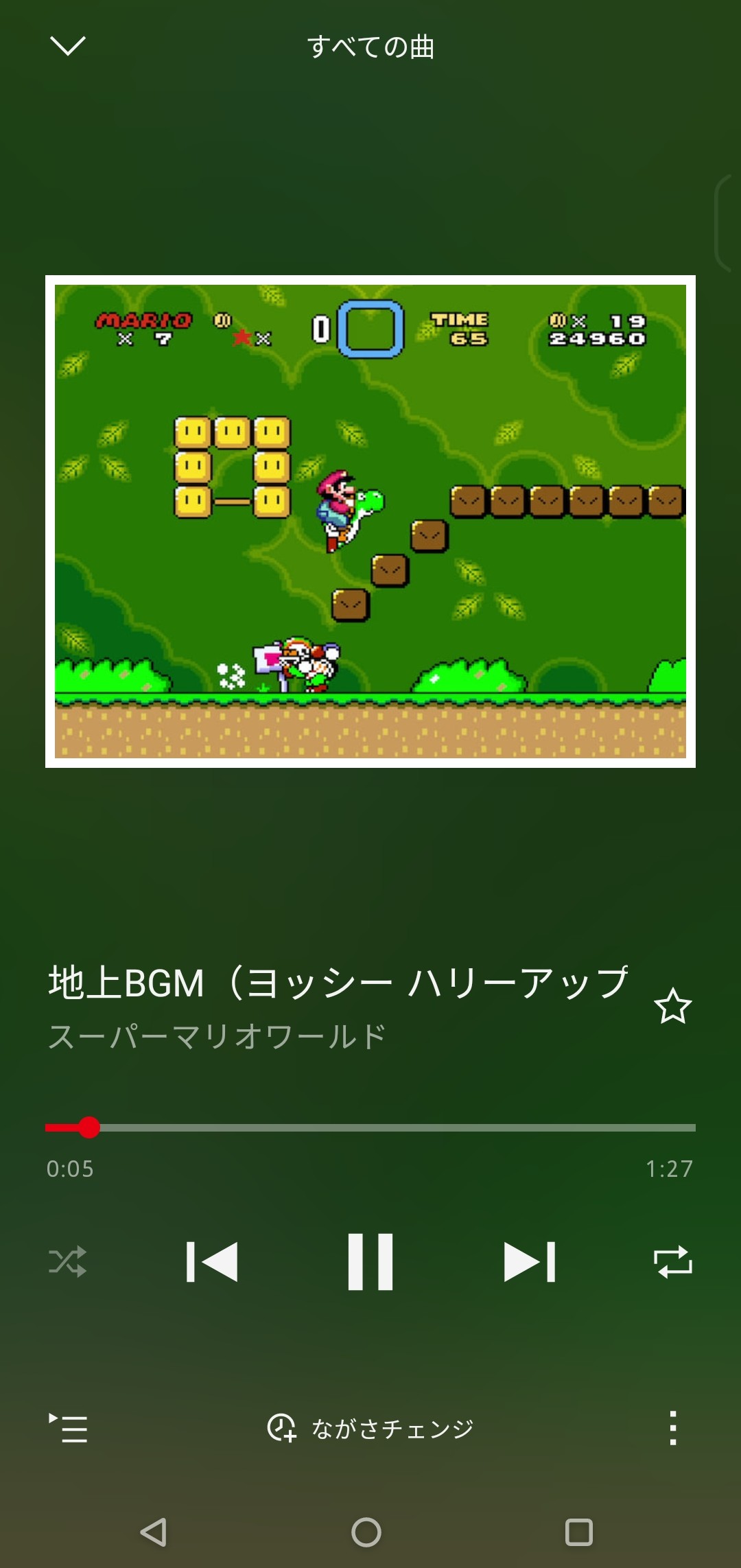Collapse the player with the down chevron
Image resolution: width=741 pixels, height=1568 pixels.
pos(68,46)
